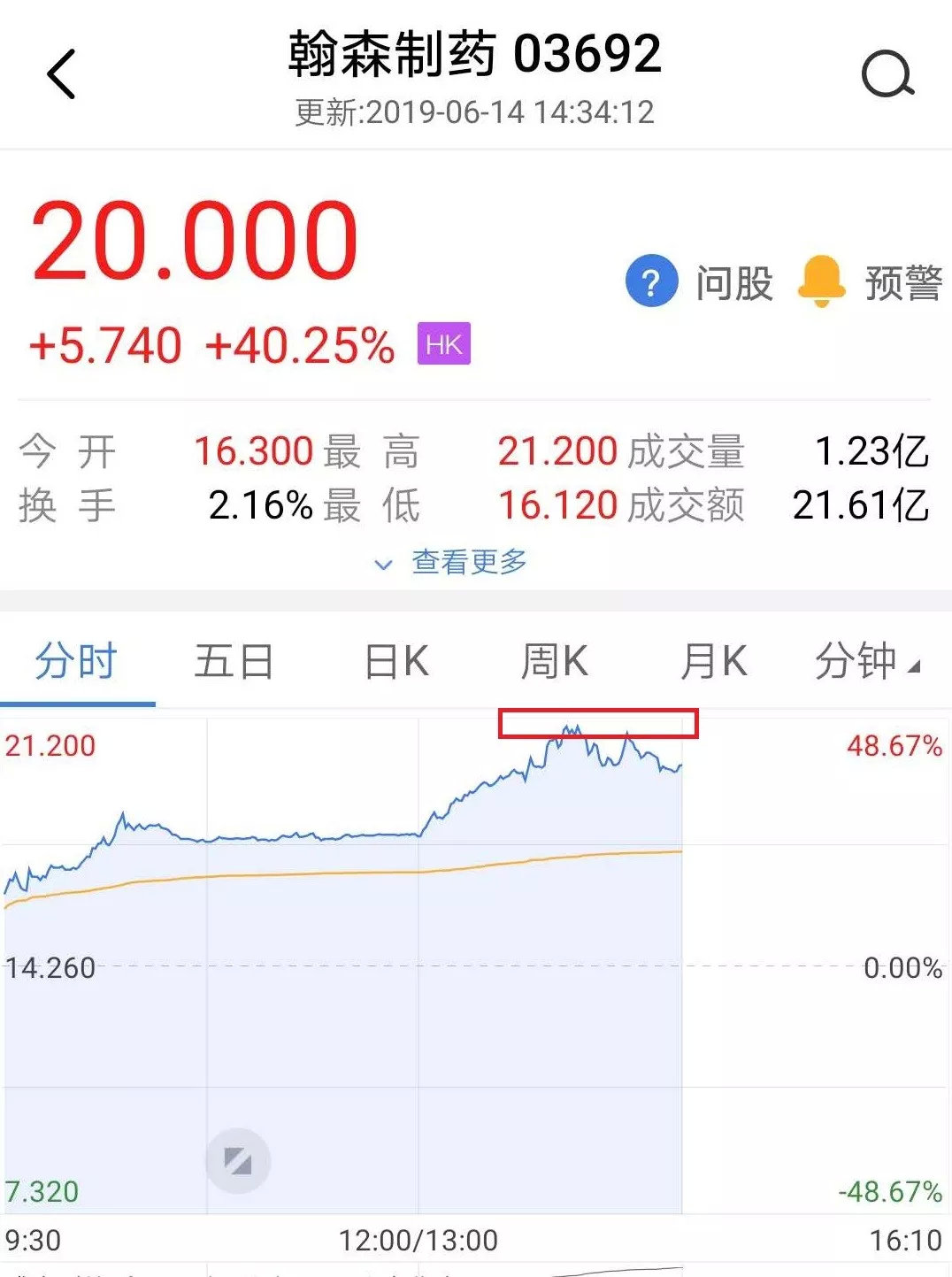Screen dimensions: 952x1277
Task: Open the 分钟 interval dropdown
Action: point(867,661)
